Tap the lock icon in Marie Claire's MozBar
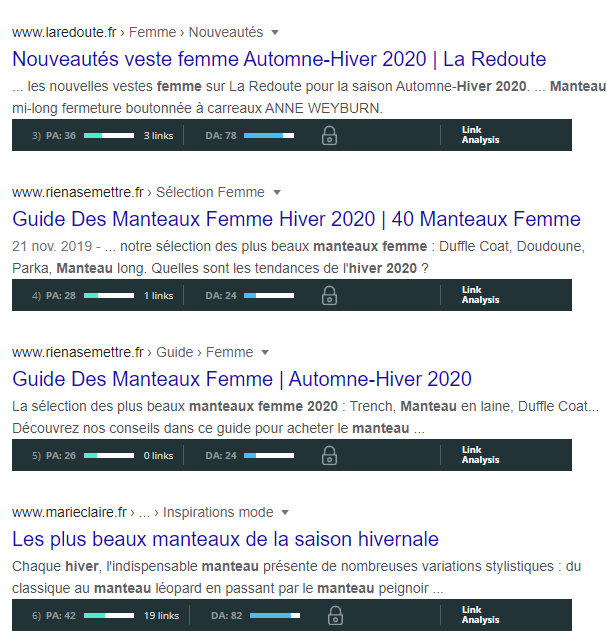 pos(329,615)
